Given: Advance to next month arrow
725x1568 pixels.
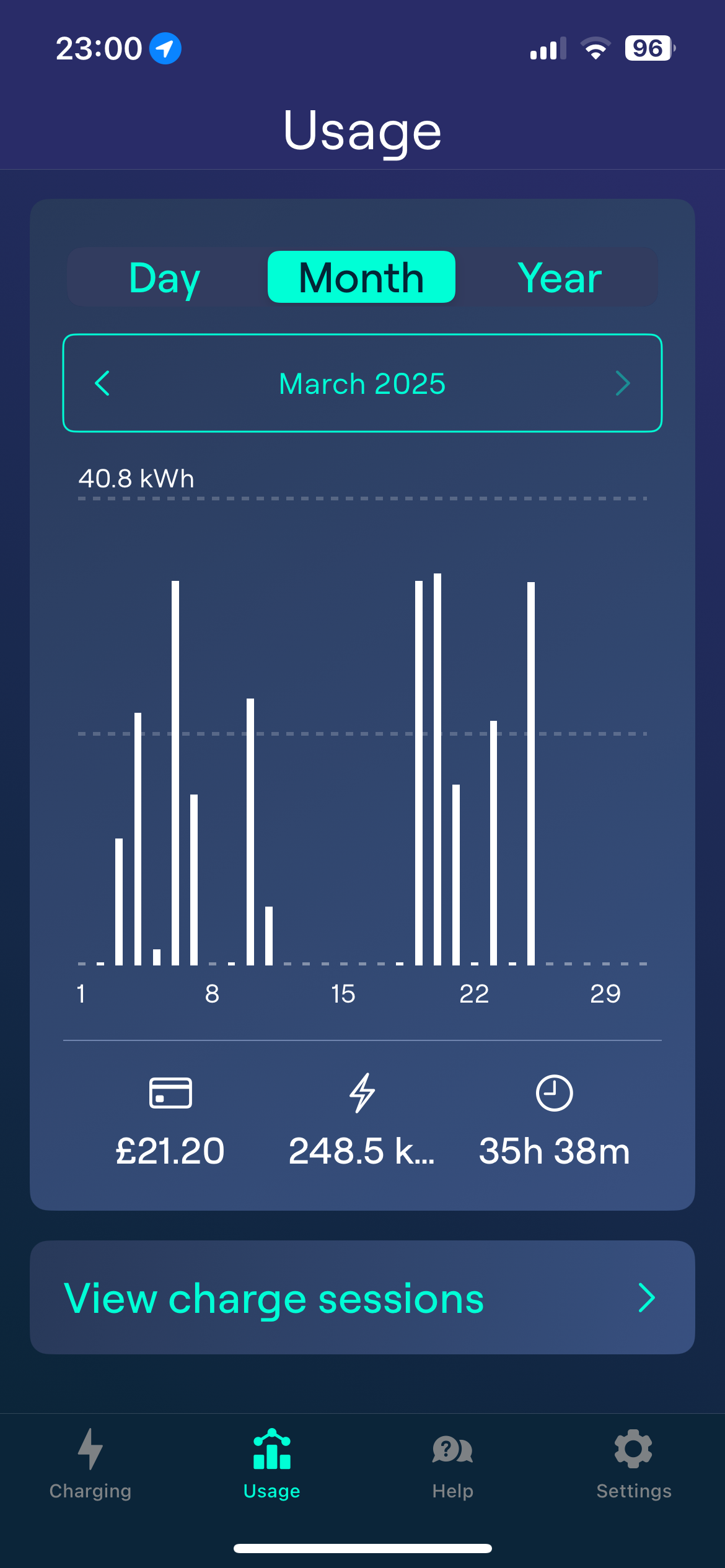Looking at the screenshot, I should (x=623, y=383).
